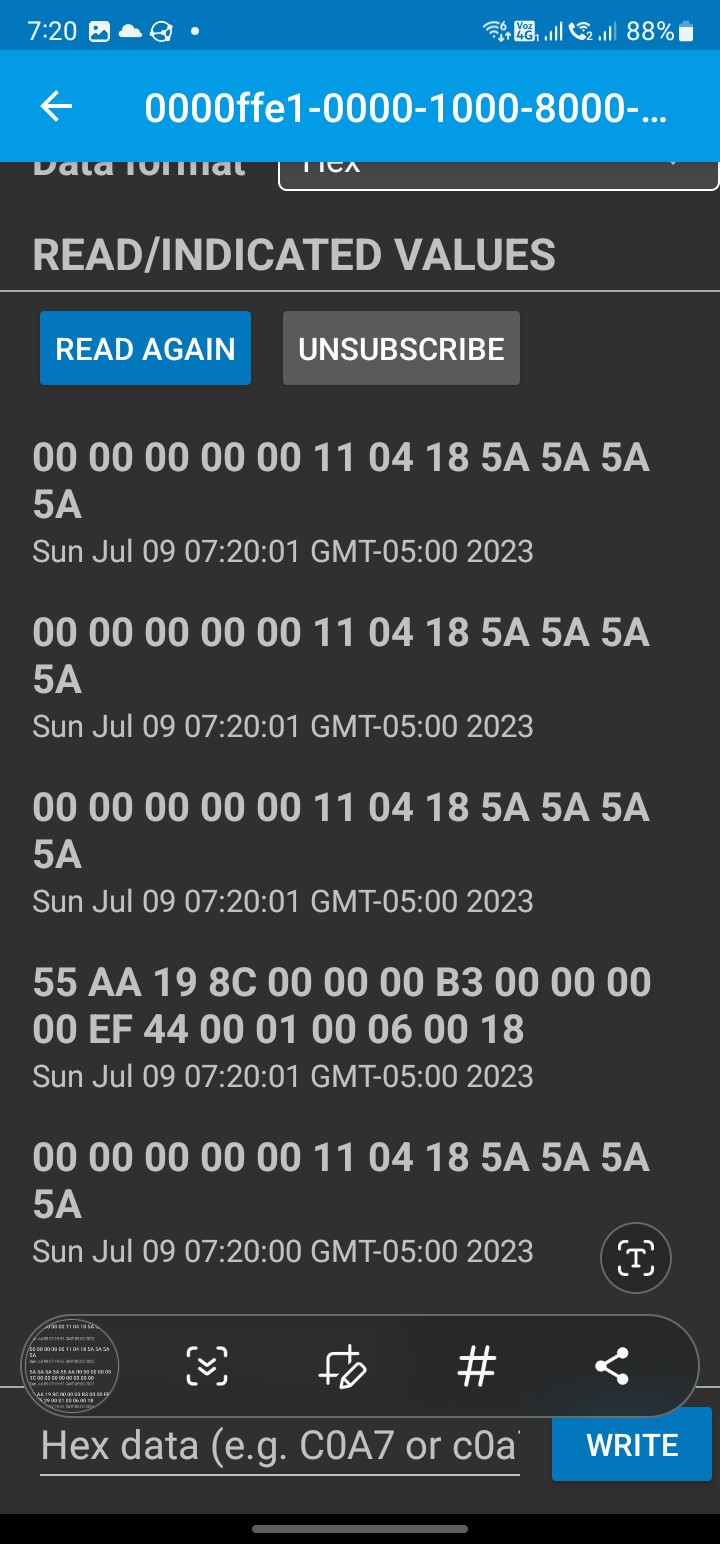Crop and edit the screenshot
The width and height of the screenshot is (720, 1544).
[x=341, y=1366]
